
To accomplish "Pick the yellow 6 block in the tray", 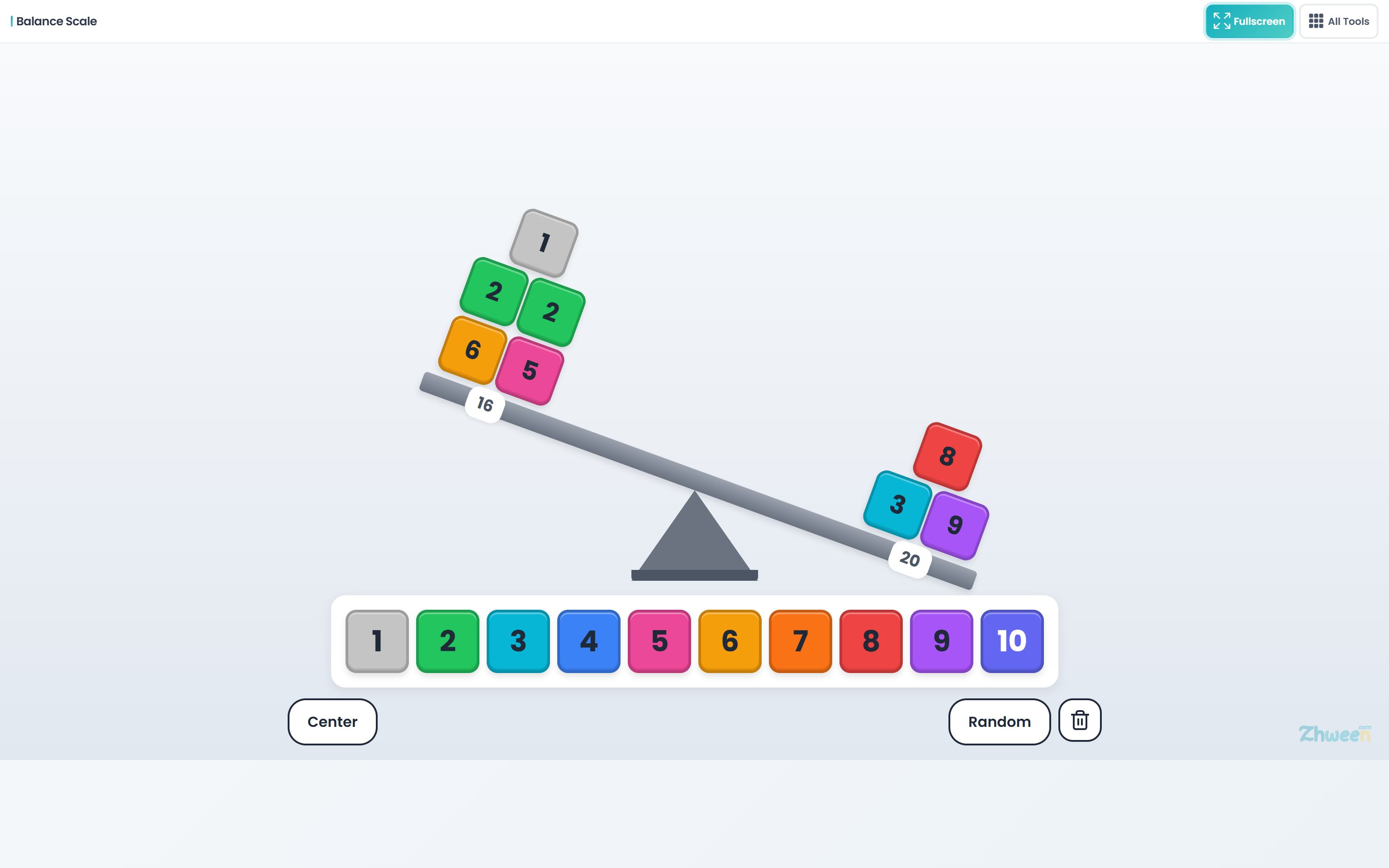I will 730,640.
